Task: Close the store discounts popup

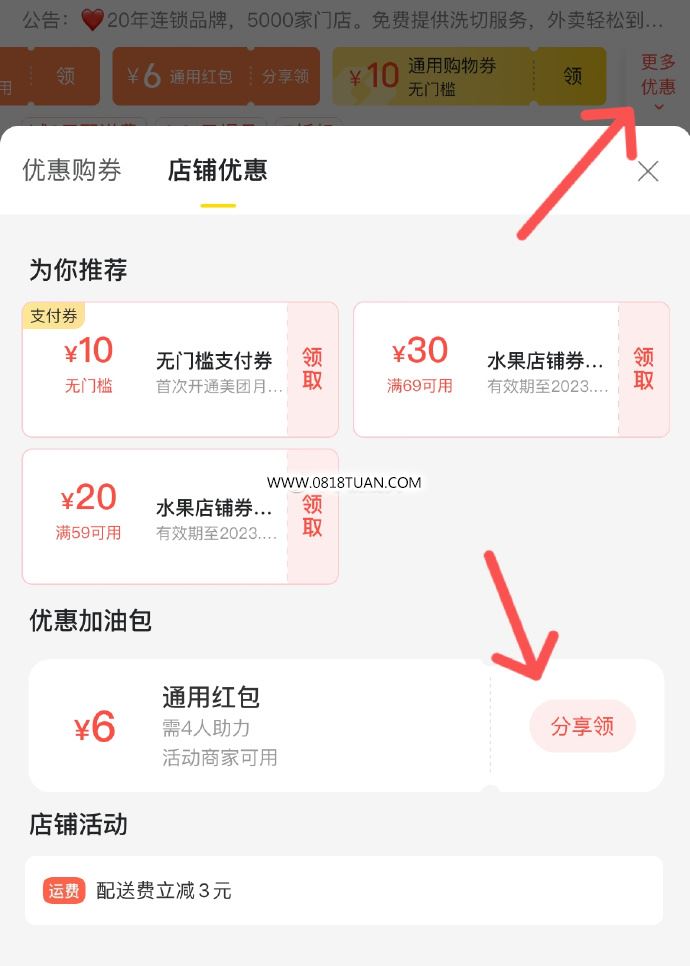Action: (x=648, y=171)
